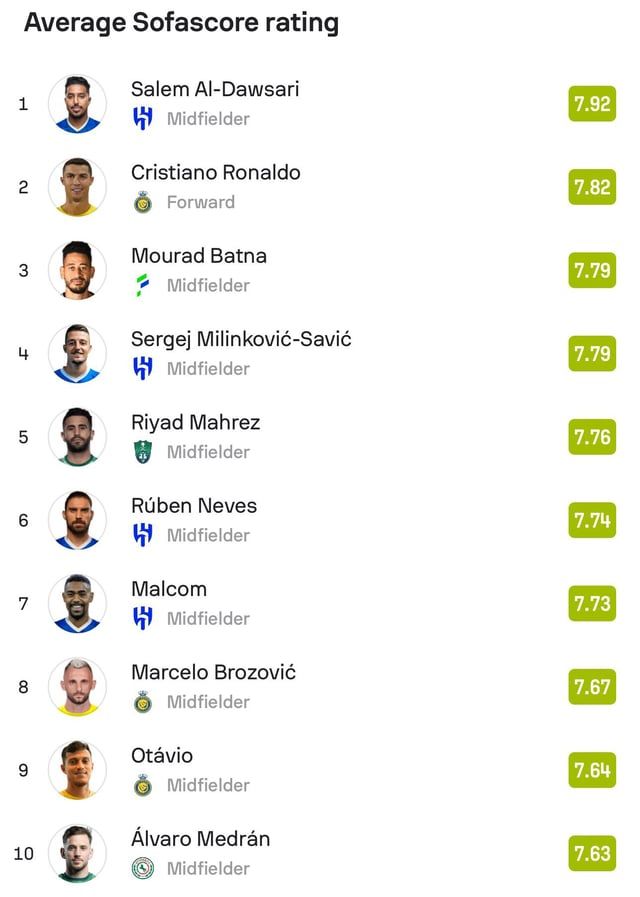640x897 pixels.
Task: Open Salem Al-Dawsari's player profile
Action: coord(215,90)
